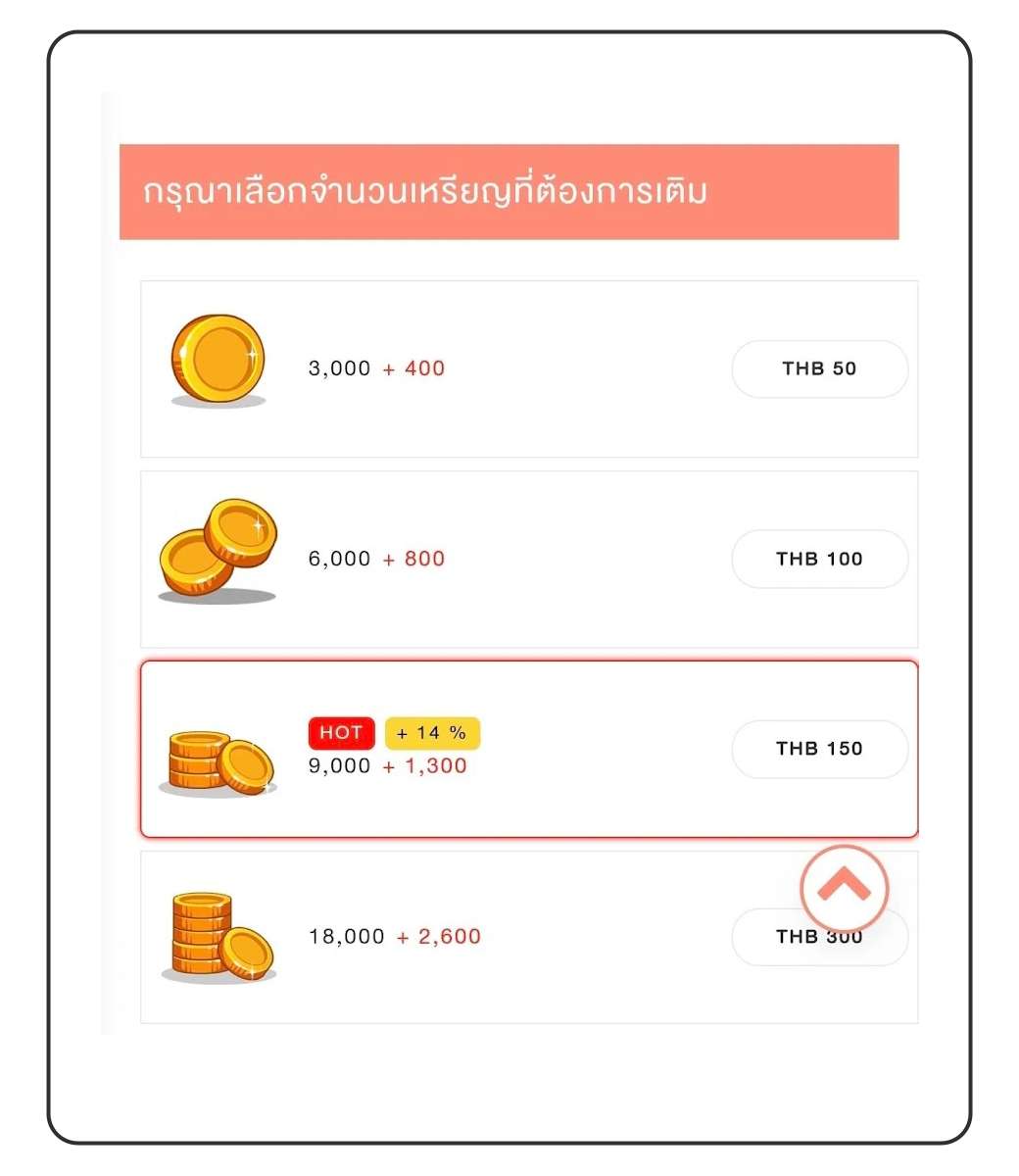Image resolution: width=1019 pixels, height=1176 pixels.
Task: Buy the HOT package for THB 150
Action: [x=819, y=750]
